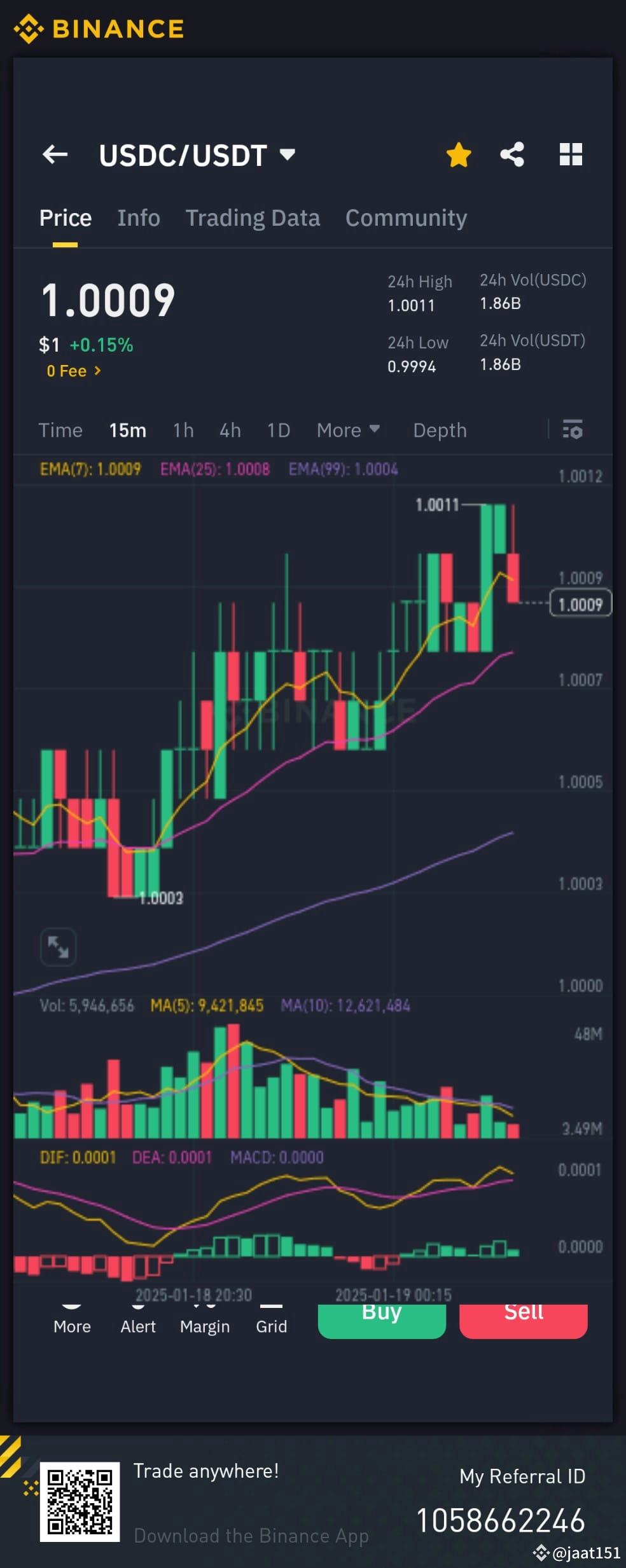Screen dimensions: 626x1568
Task: Switch to the Community tab
Action: pos(405,217)
